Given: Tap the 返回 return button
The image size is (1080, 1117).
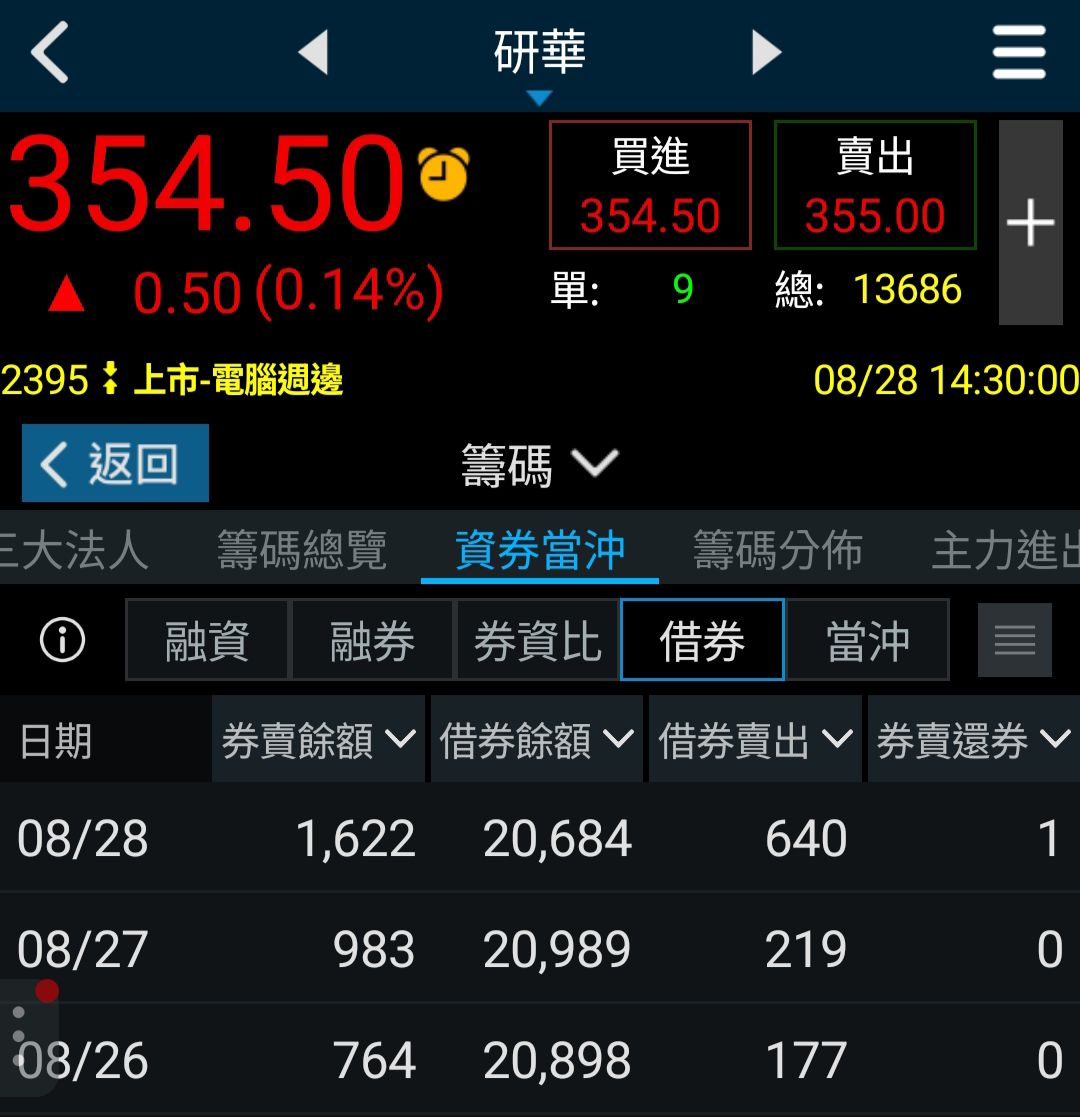Looking at the screenshot, I should coord(115,463).
